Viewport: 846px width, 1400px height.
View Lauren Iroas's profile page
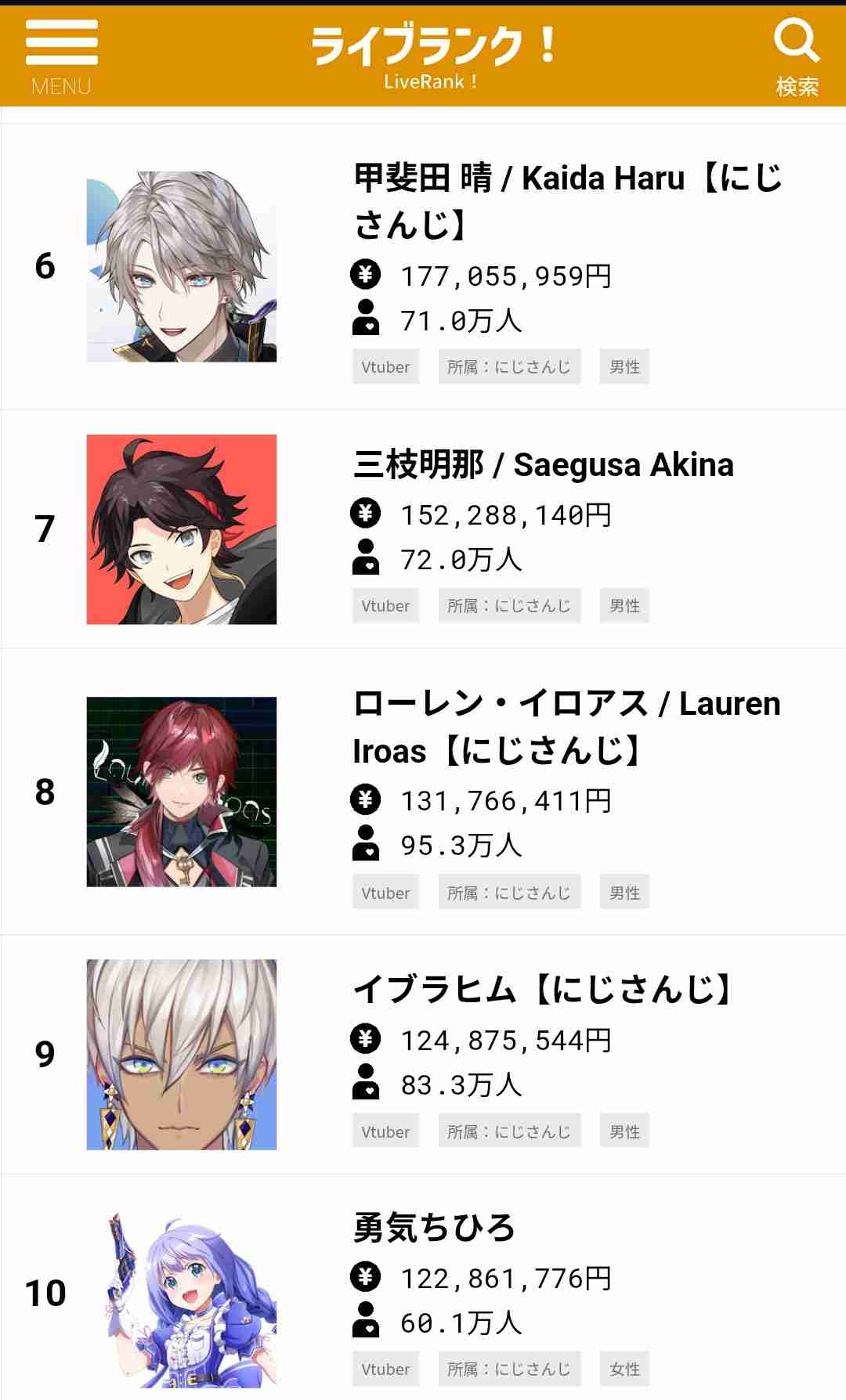pyautogui.click(x=566, y=727)
